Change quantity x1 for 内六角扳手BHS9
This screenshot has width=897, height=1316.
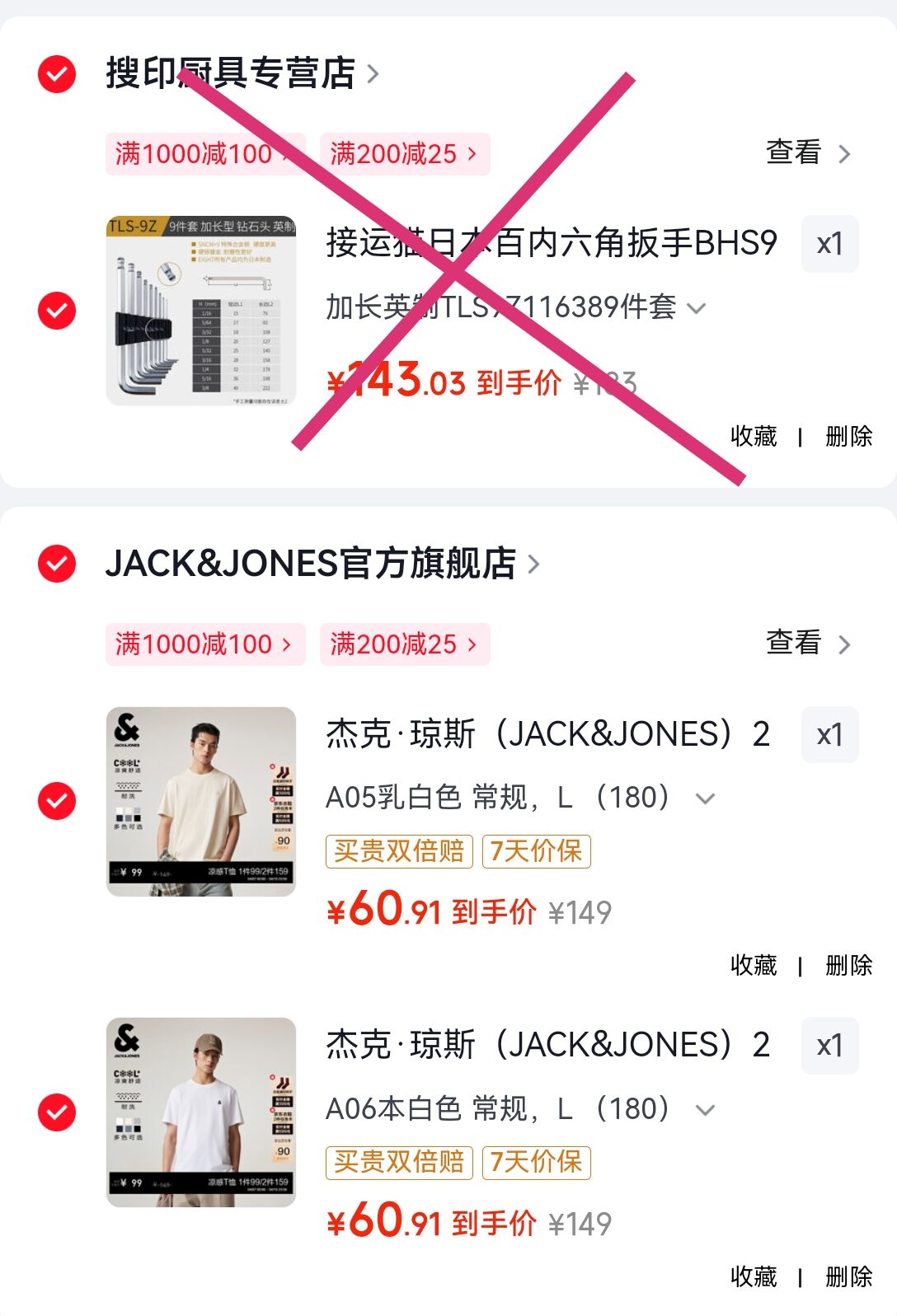(829, 244)
